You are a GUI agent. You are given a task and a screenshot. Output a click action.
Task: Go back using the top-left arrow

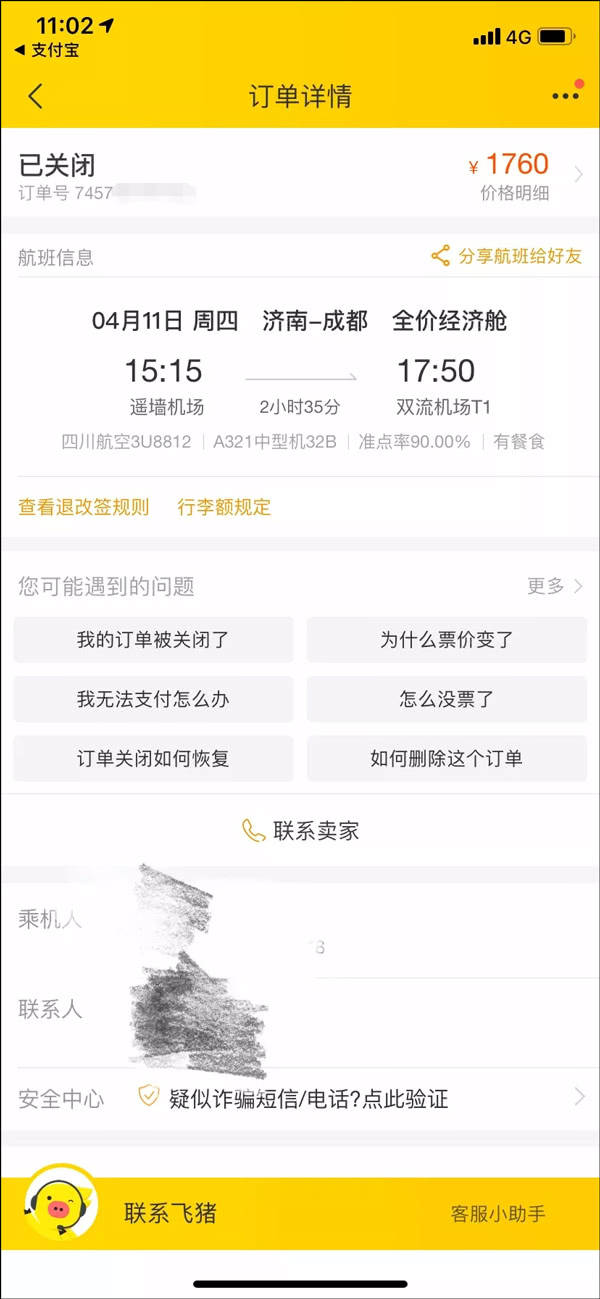(36, 96)
